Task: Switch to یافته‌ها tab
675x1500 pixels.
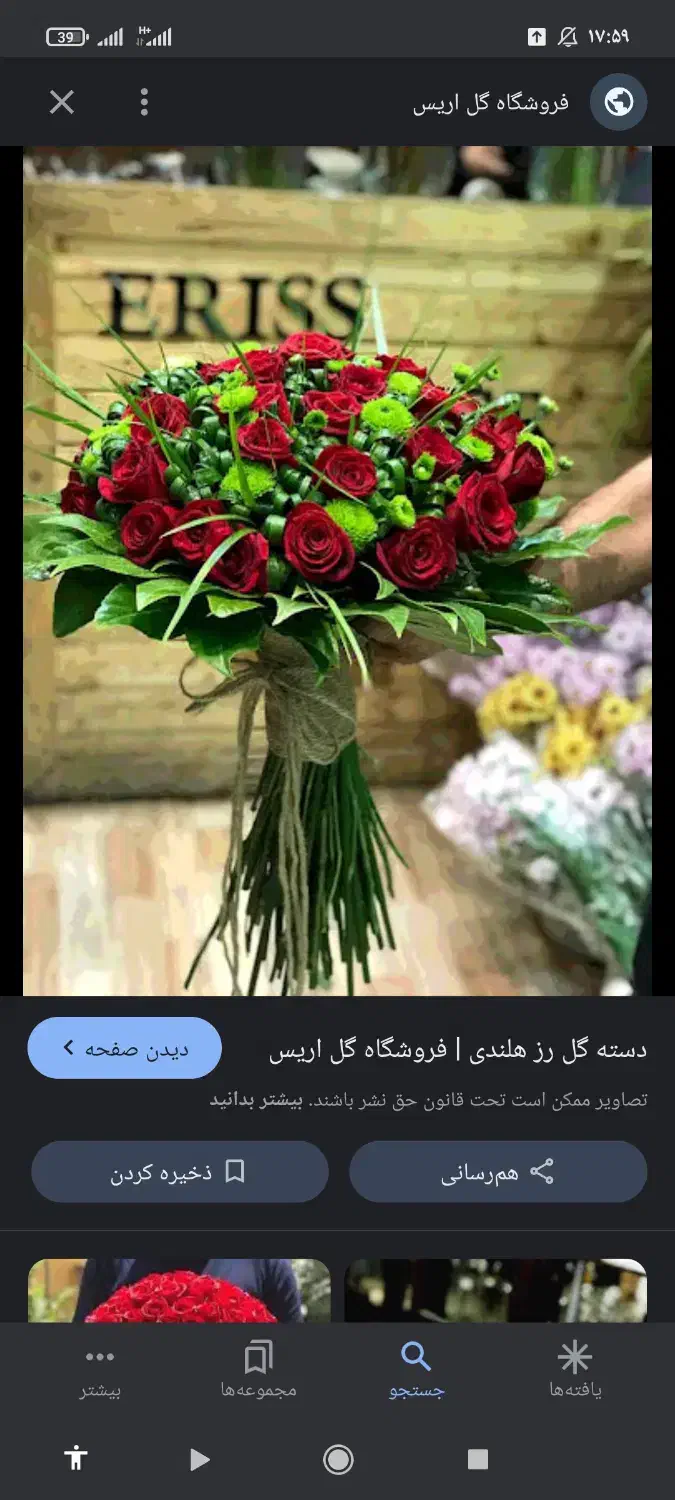Action: point(575,1370)
